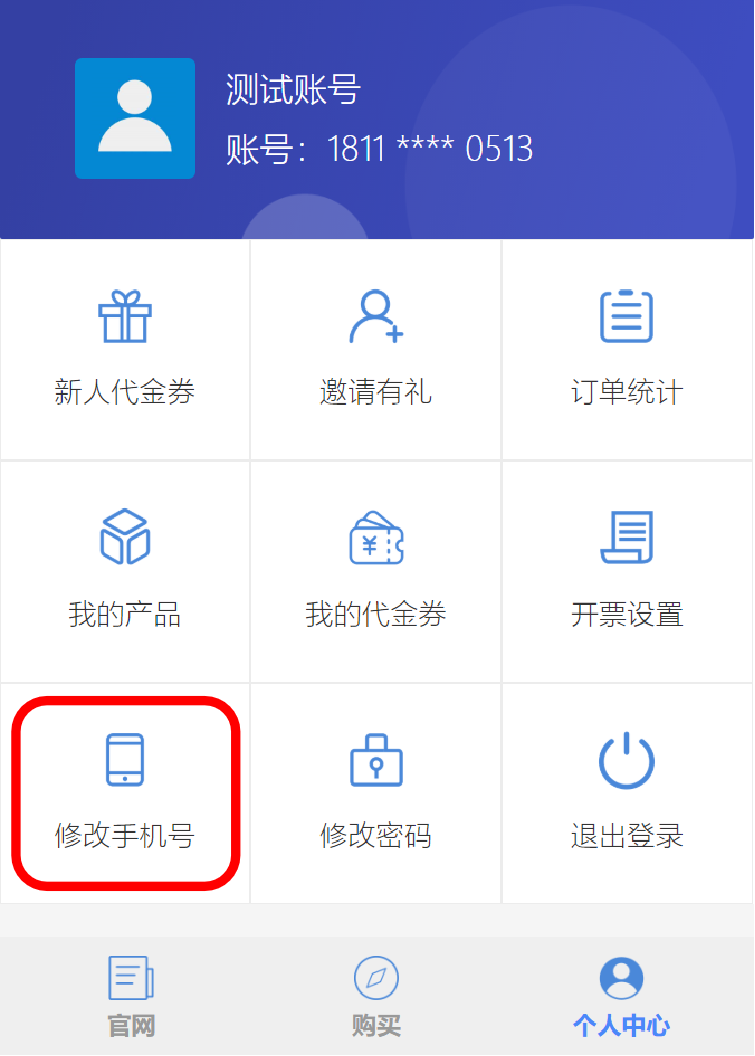This screenshot has height=1056, width=755.
Task: Open 我的代金券 my coupons
Action: pos(376,570)
